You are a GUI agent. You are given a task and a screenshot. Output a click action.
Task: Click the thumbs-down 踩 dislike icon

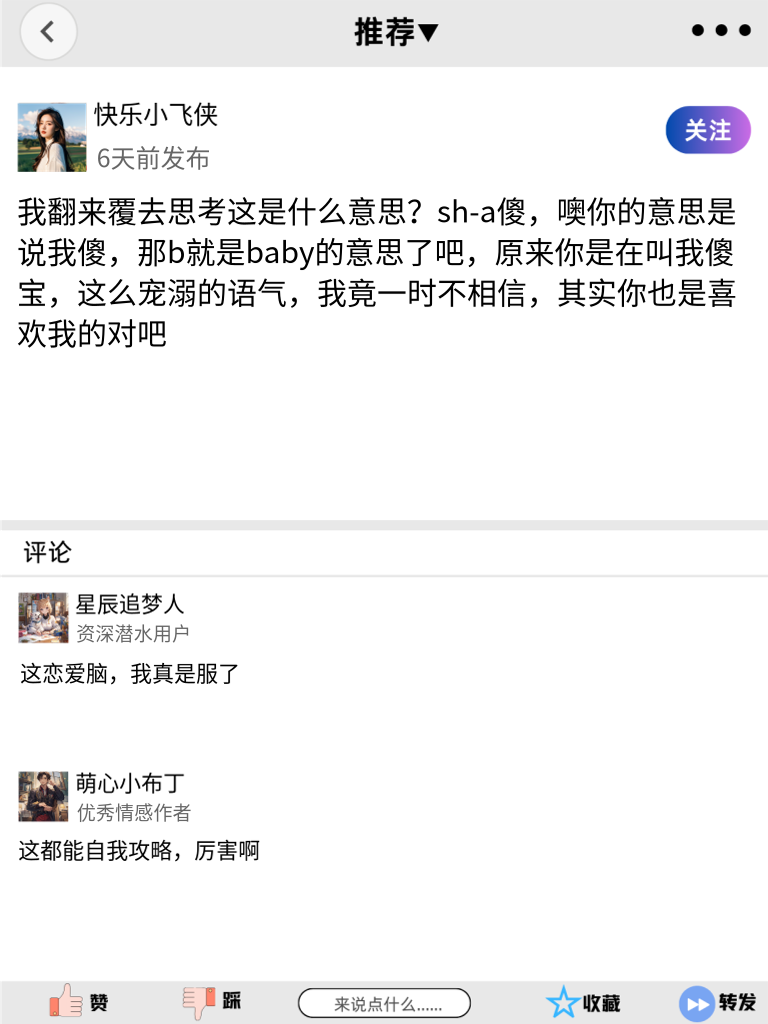(198, 1001)
